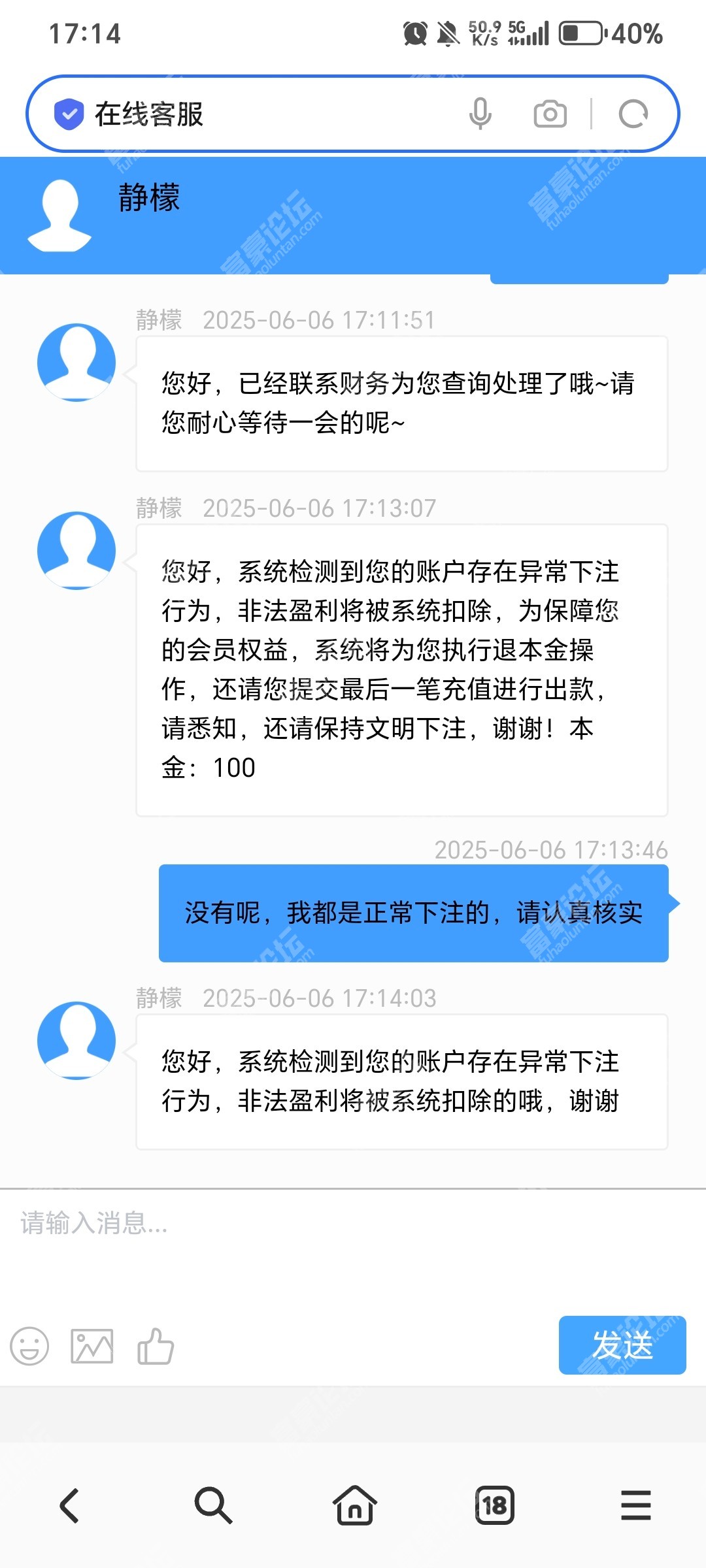Image resolution: width=706 pixels, height=1568 pixels.
Task: Open the browser hamburger menu
Action: (636, 1505)
